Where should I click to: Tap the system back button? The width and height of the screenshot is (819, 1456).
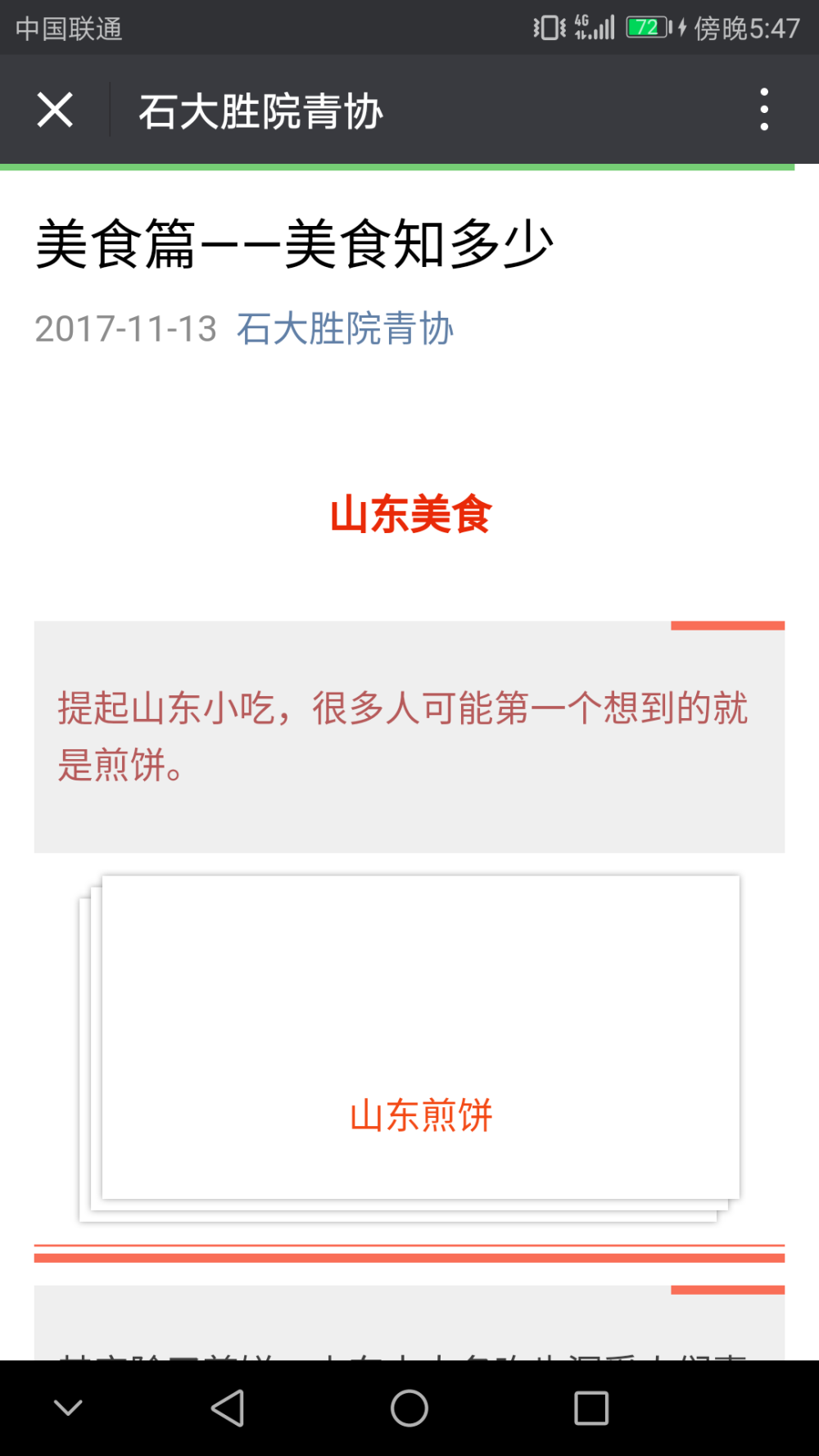tap(228, 1408)
